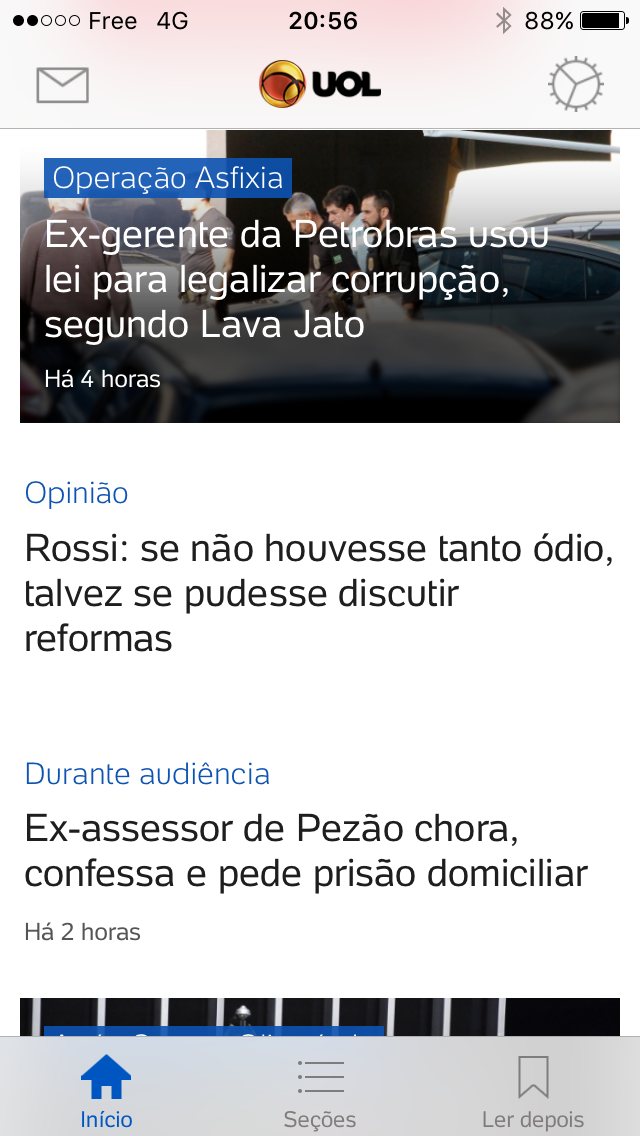Viewport: 640px width, 1136px height.
Task: Read Rossi's opinion piece on reforms
Action: pyautogui.click(x=318, y=593)
